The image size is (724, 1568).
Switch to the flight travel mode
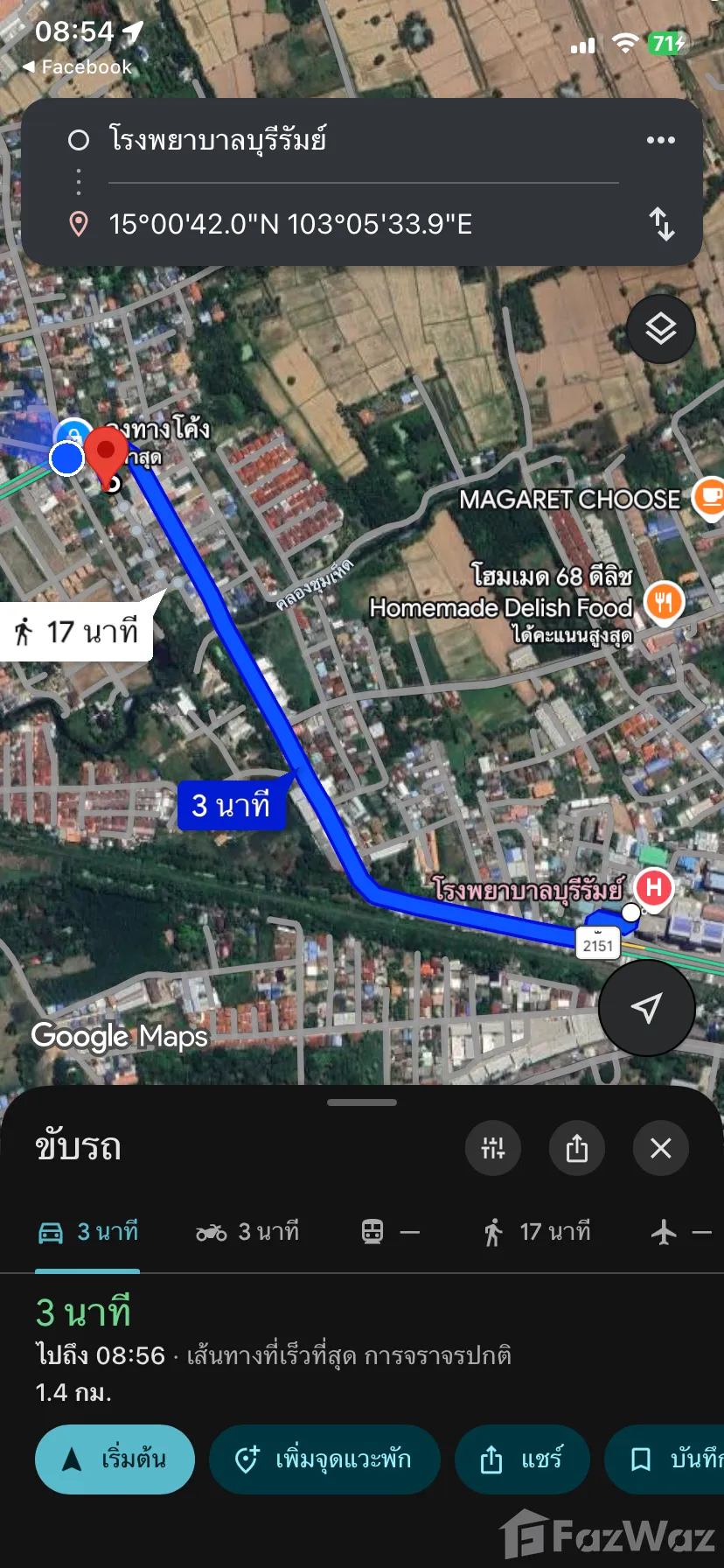(680, 1232)
